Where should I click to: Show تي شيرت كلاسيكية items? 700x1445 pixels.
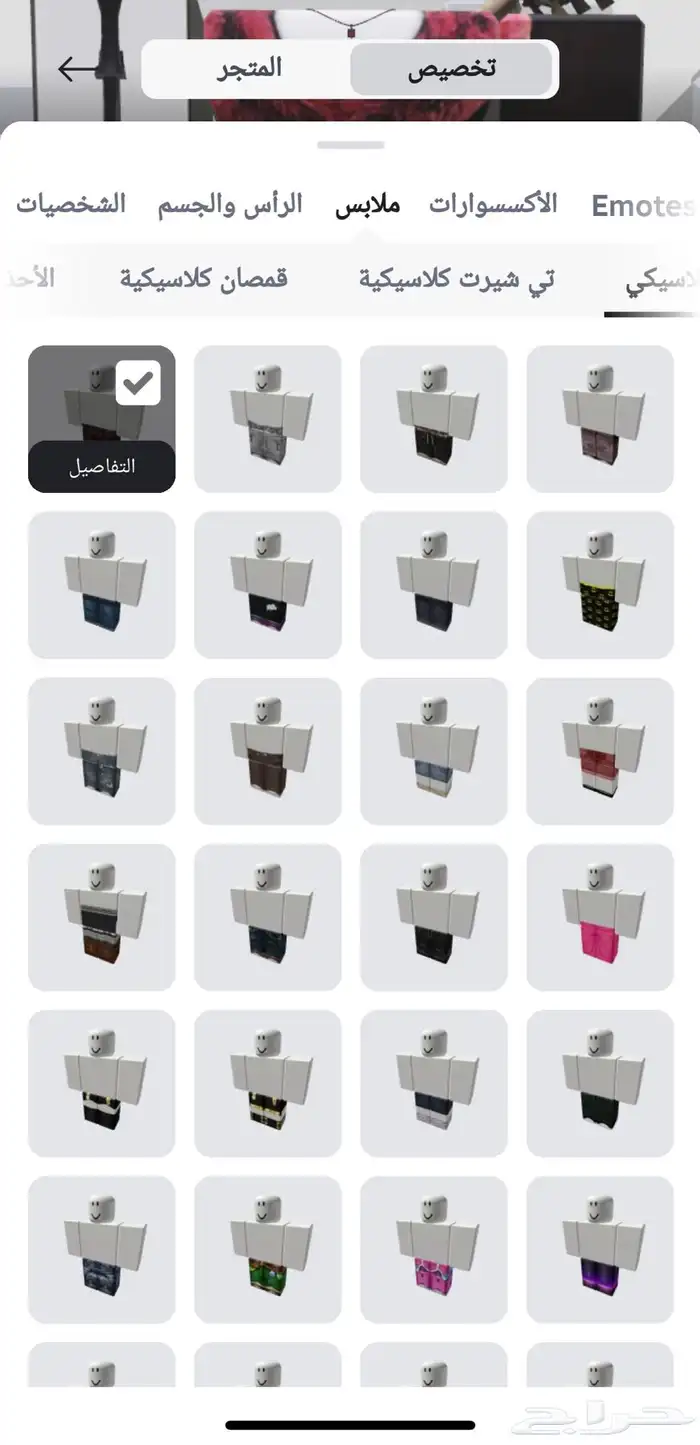457,279
